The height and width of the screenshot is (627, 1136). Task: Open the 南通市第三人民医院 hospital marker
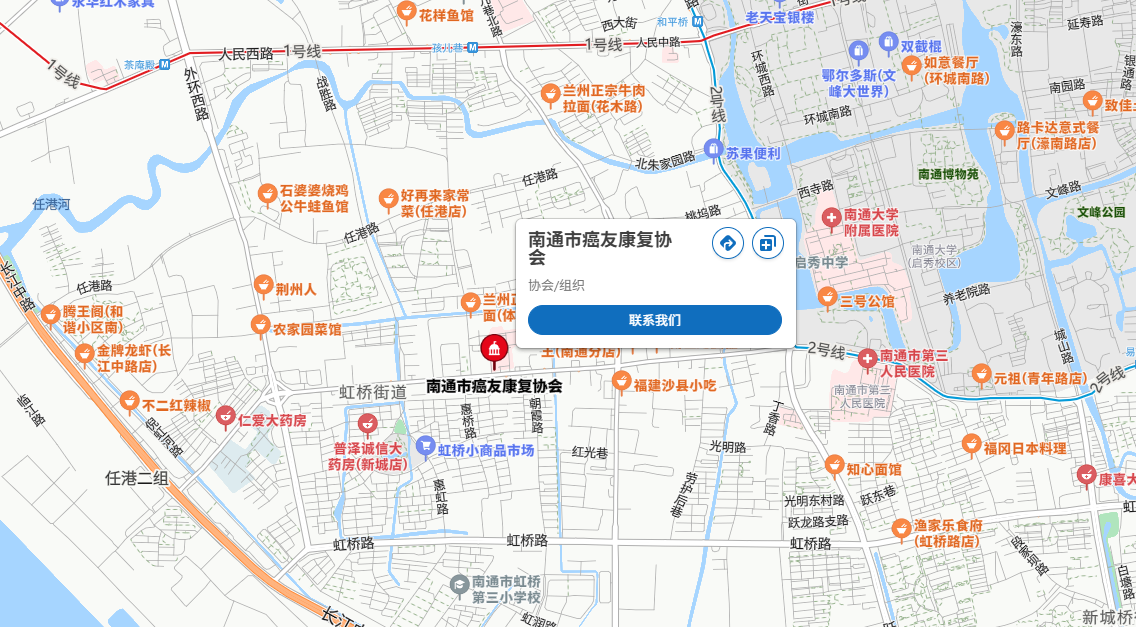click(x=867, y=358)
